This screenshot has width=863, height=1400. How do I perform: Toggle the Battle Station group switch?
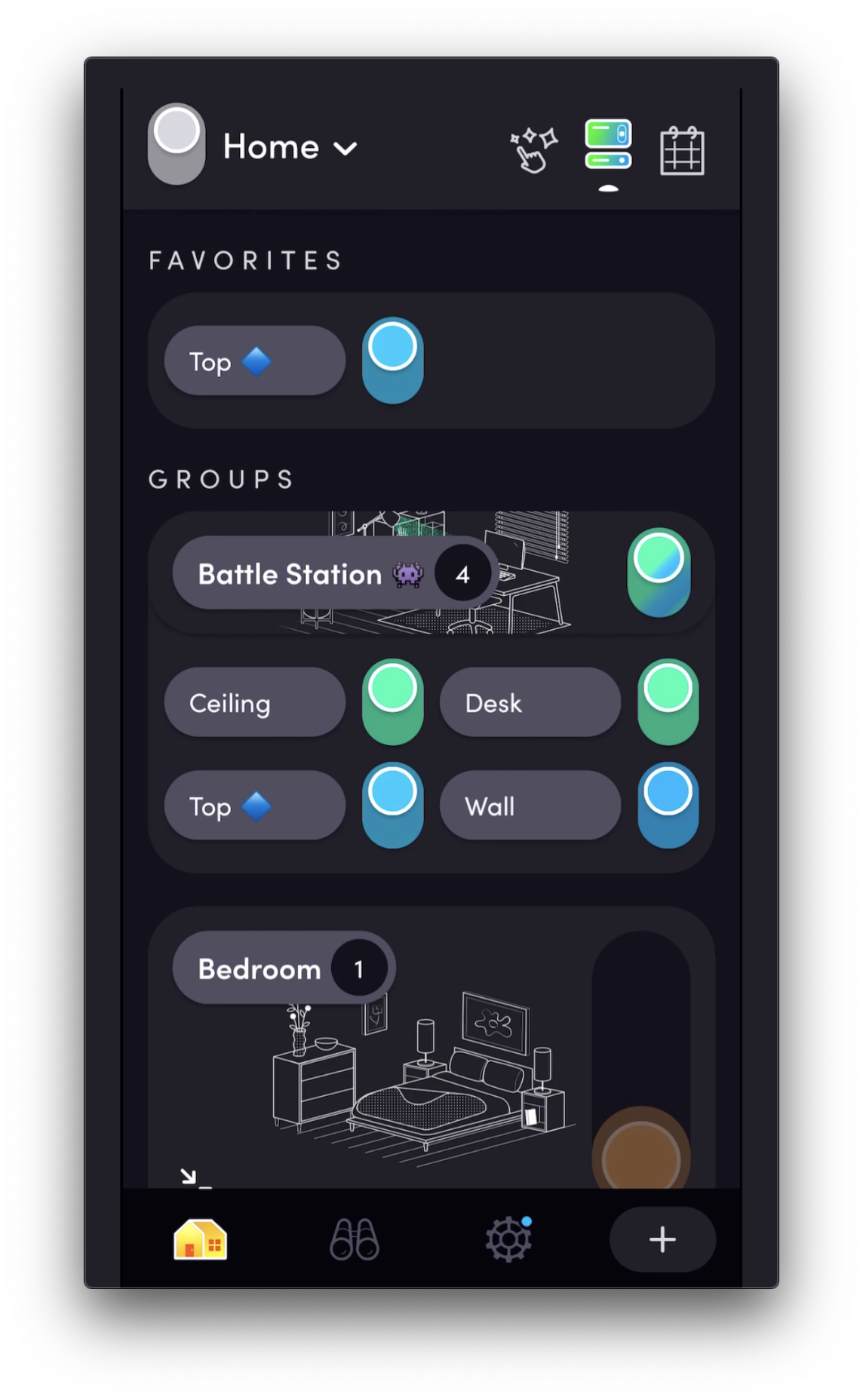click(659, 573)
